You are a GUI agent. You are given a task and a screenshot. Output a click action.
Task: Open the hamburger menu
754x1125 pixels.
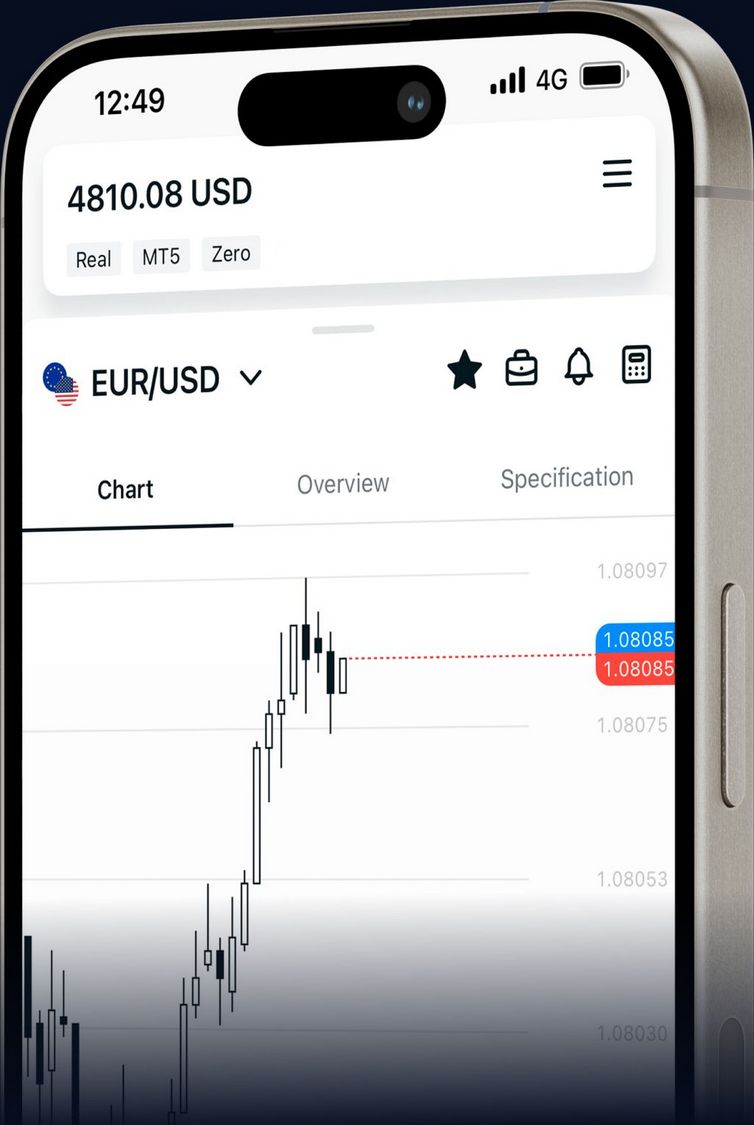617,174
